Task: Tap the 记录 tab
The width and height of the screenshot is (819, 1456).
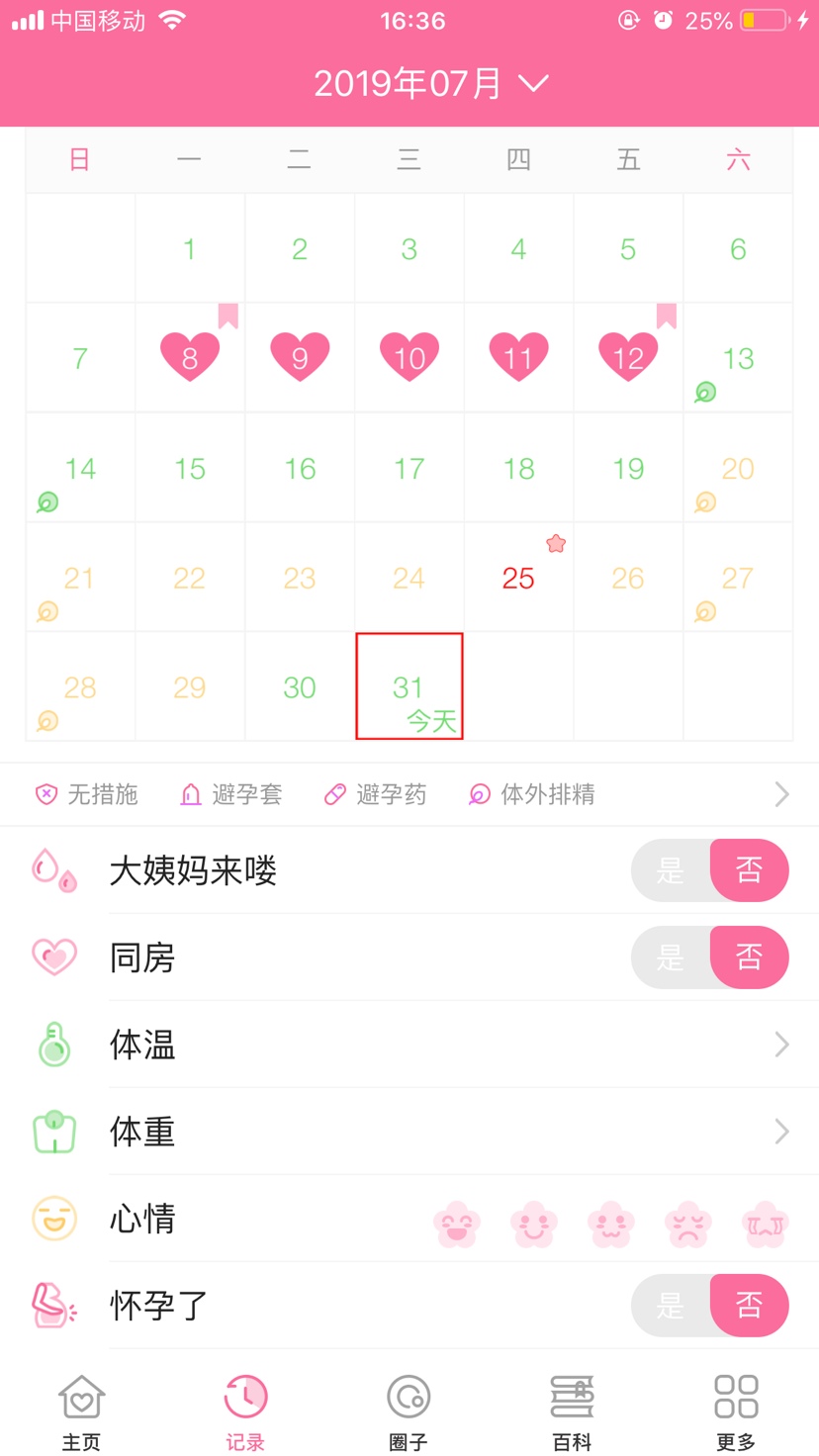Action: tap(245, 1412)
